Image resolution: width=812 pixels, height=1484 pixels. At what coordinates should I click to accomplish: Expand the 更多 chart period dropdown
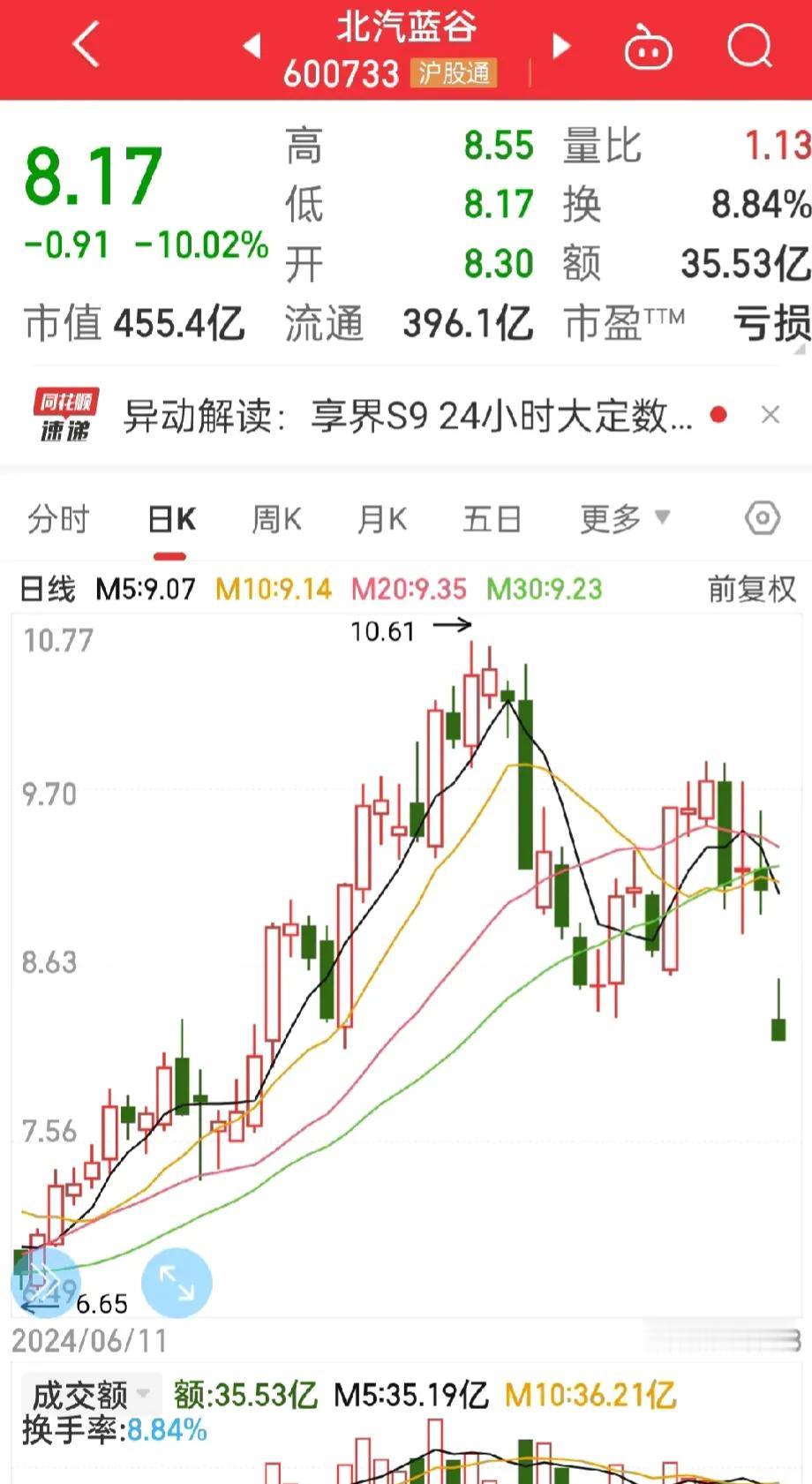tap(625, 519)
